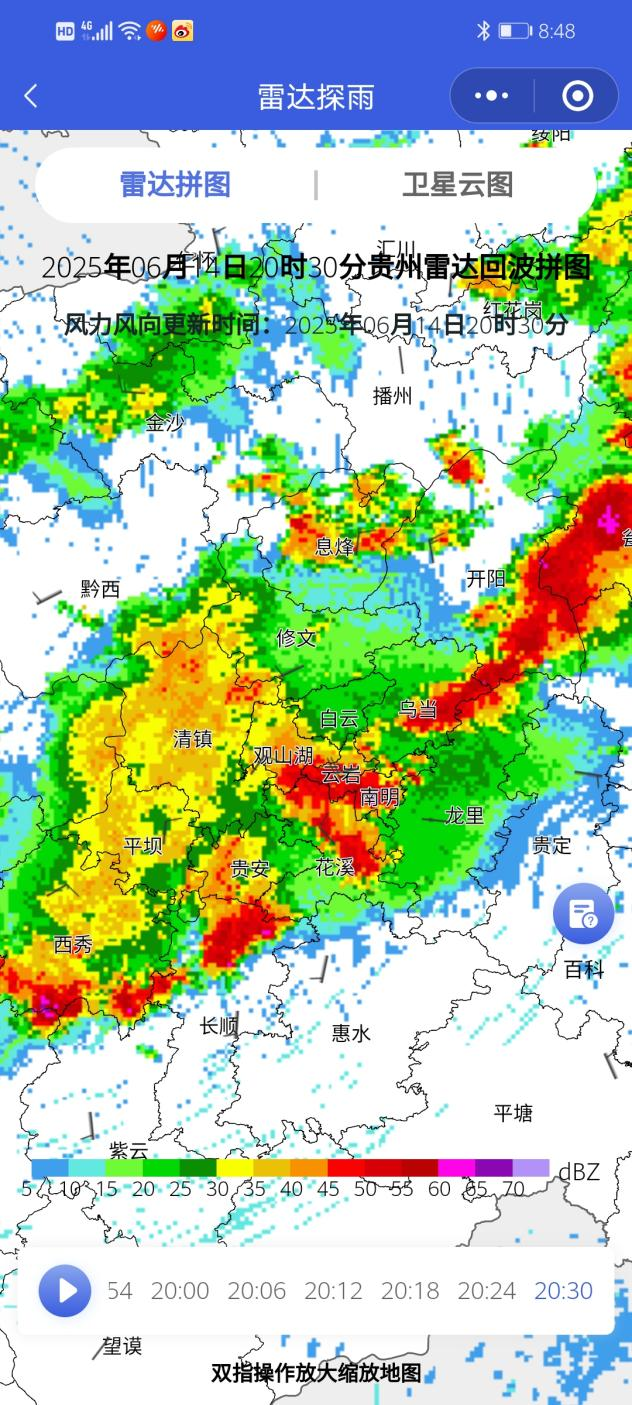Image resolution: width=632 pixels, height=1405 pixels.
Task: Select the 20:24 time frame
Action: pos(487,1291)
